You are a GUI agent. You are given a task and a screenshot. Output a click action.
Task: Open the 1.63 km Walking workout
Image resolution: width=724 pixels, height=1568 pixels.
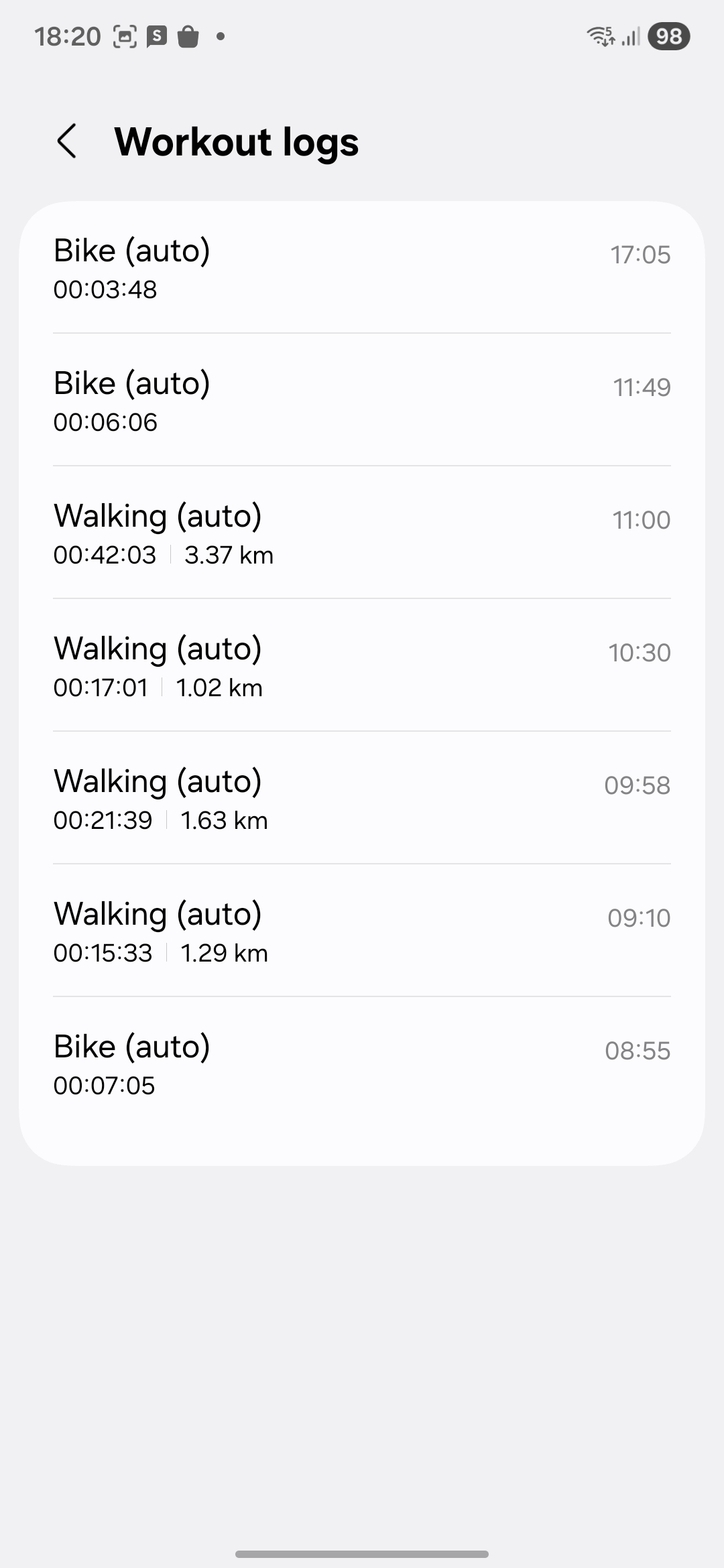[362, 798]
